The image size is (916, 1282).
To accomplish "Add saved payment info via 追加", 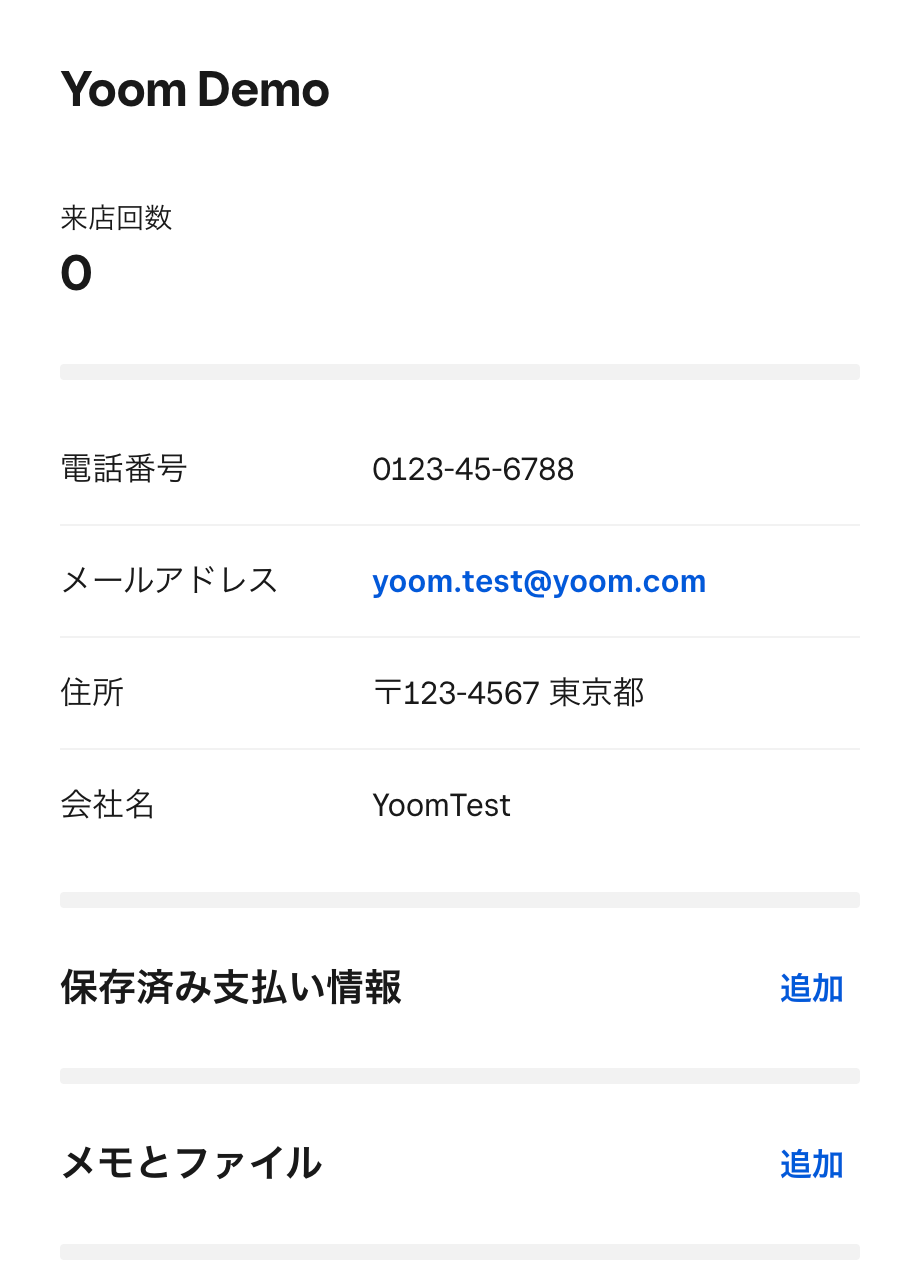I will pos(811,988).
